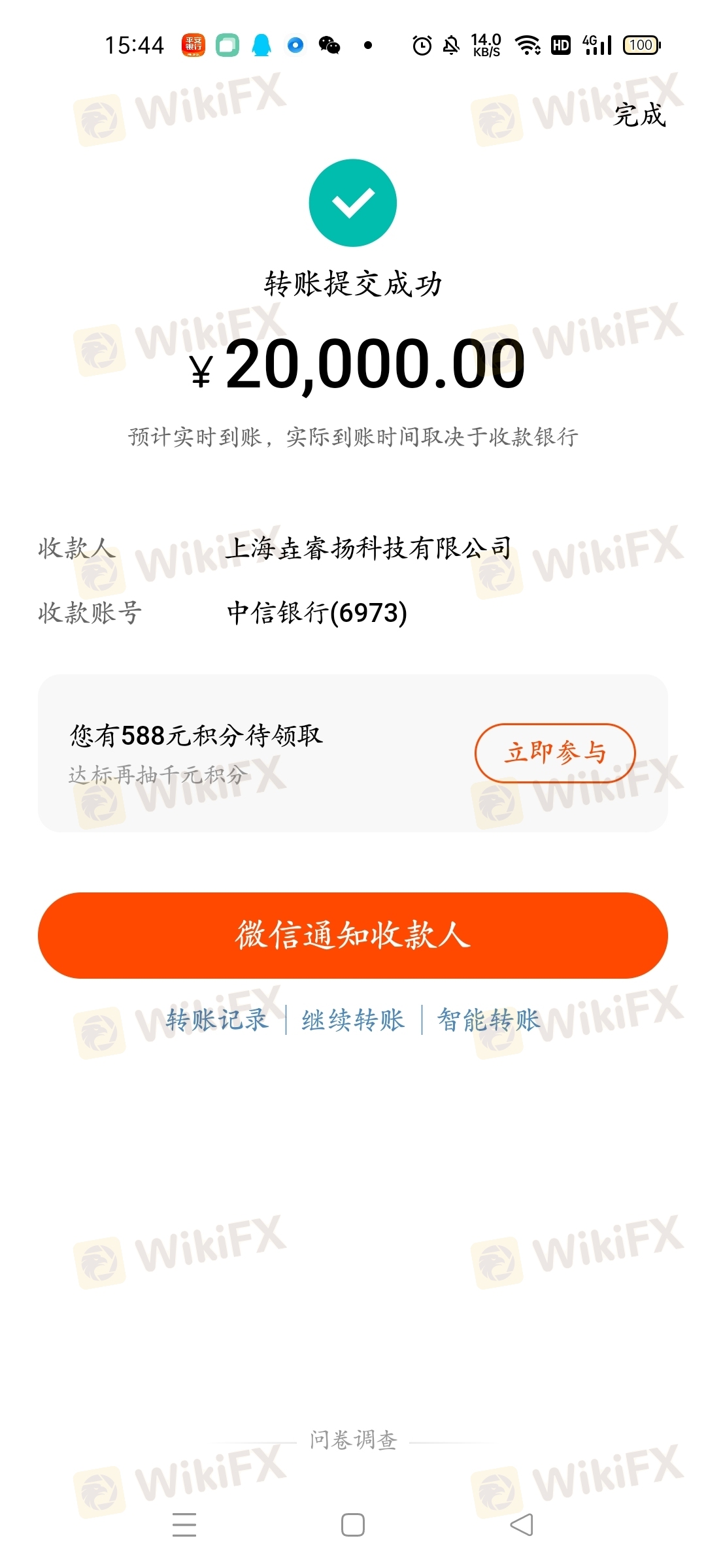Open the 问卷调查 survey
The image size is (706, 1568).
coord(353,1440)
